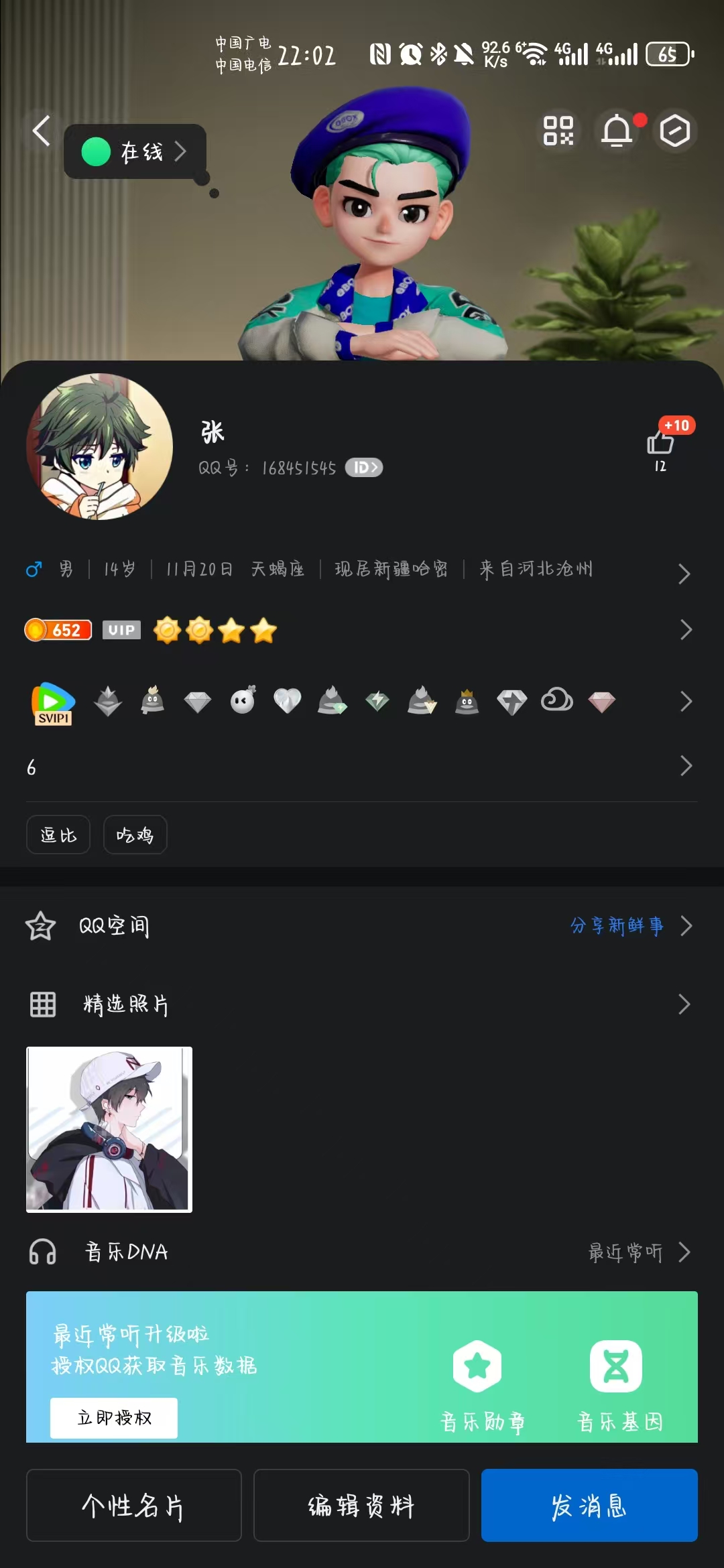Open the ID badge beside QQ号

pos(364,468)
